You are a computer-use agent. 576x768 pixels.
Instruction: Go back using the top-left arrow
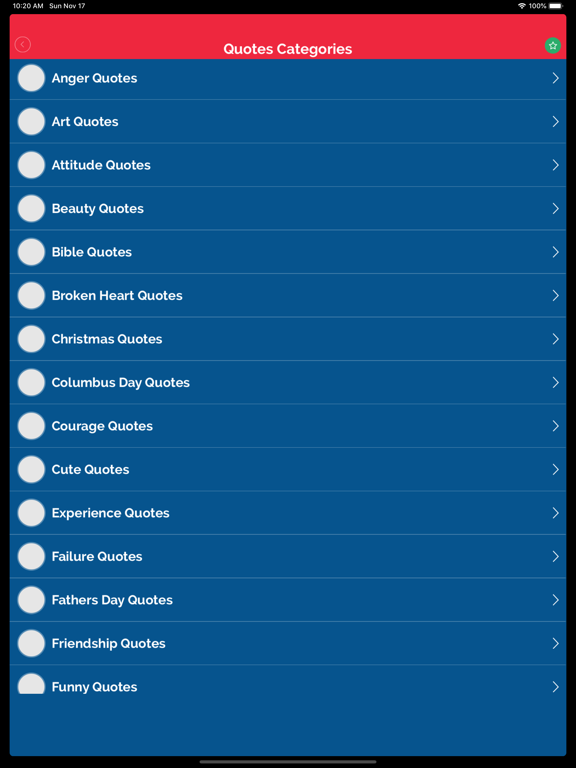click(23, 45)
